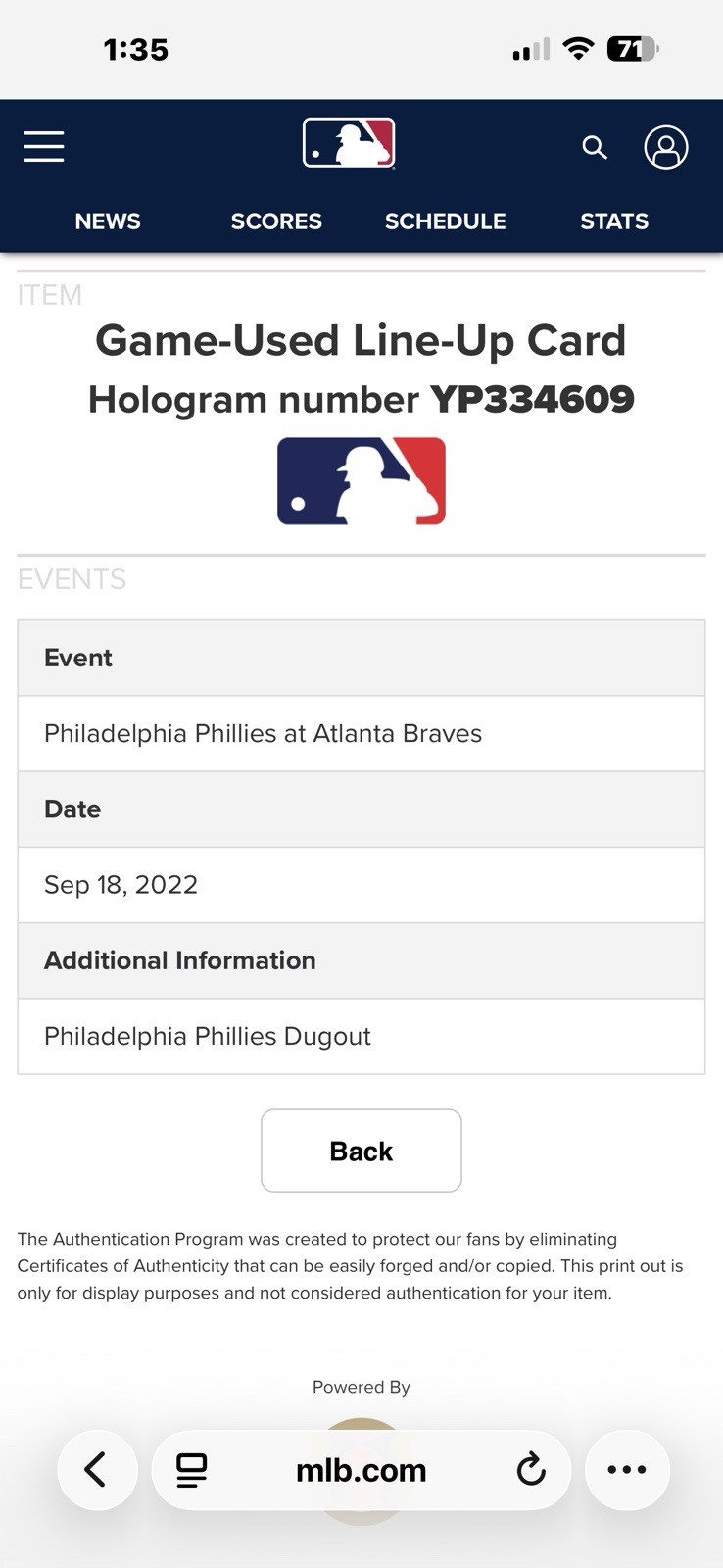723x1568 pixels.
Task: Tap the cellular signal bars
Action: (529, 49)
